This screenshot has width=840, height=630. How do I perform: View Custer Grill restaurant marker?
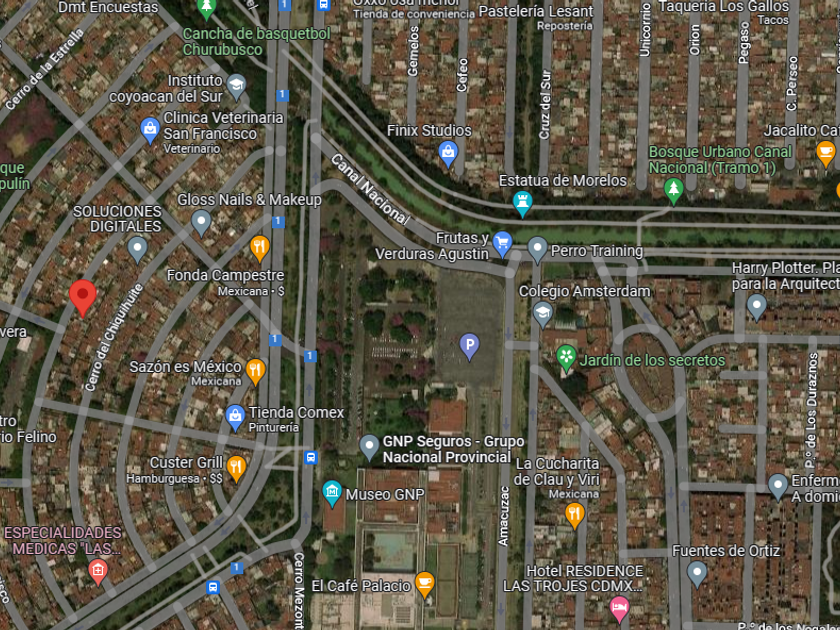pos(236,469)
